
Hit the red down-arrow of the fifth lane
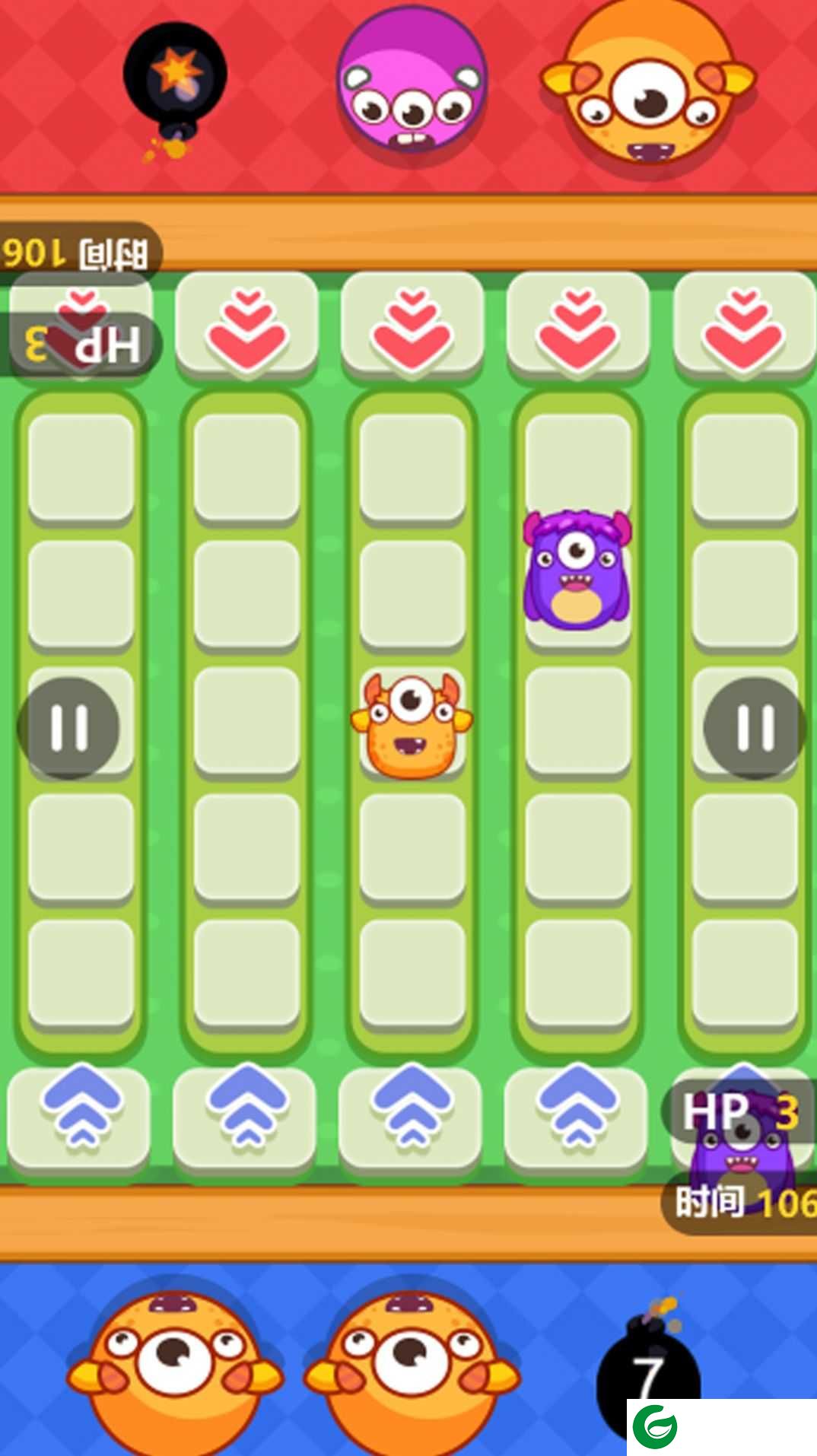744,326
